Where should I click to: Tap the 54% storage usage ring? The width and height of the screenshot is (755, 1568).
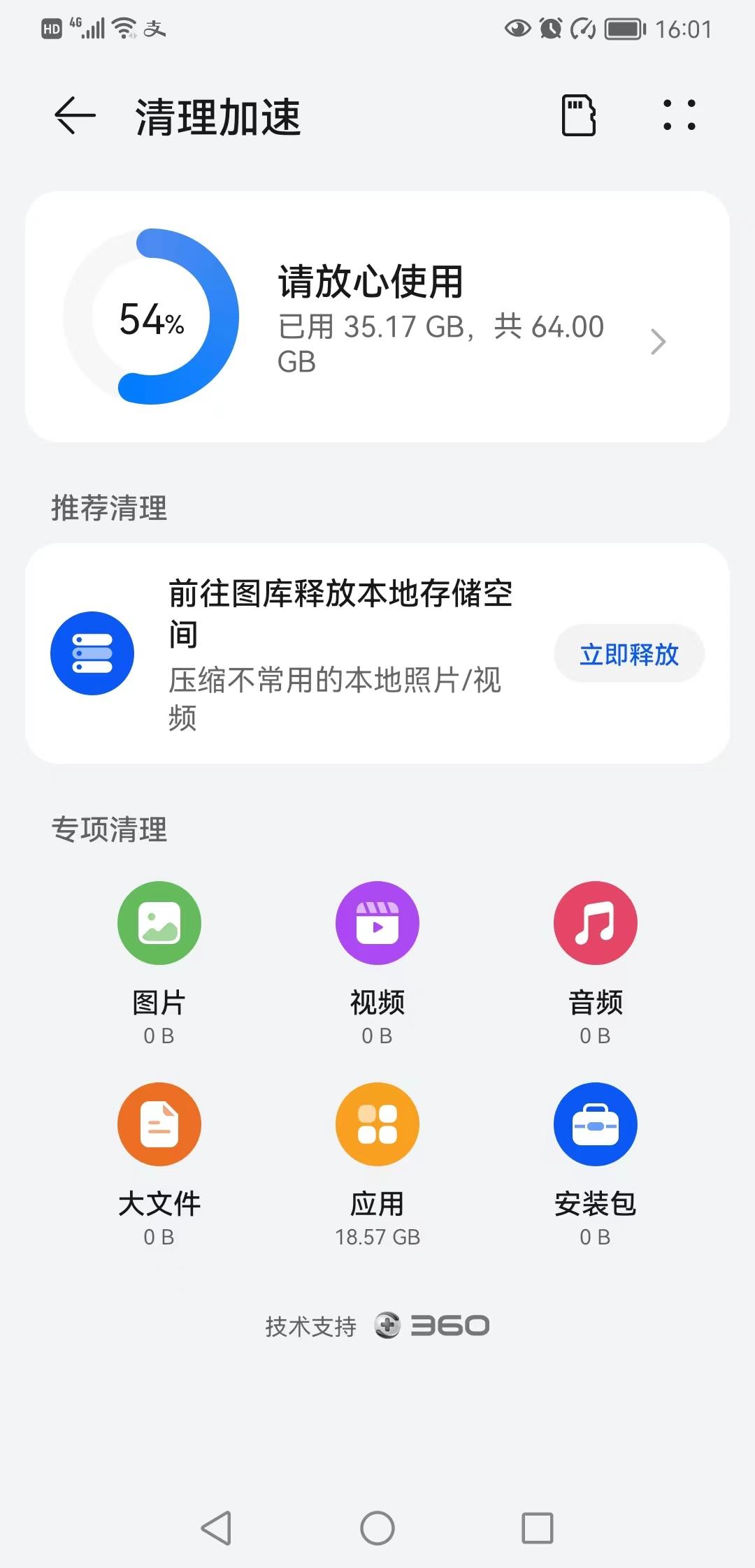pyautogui.click(x=151, y=317)
